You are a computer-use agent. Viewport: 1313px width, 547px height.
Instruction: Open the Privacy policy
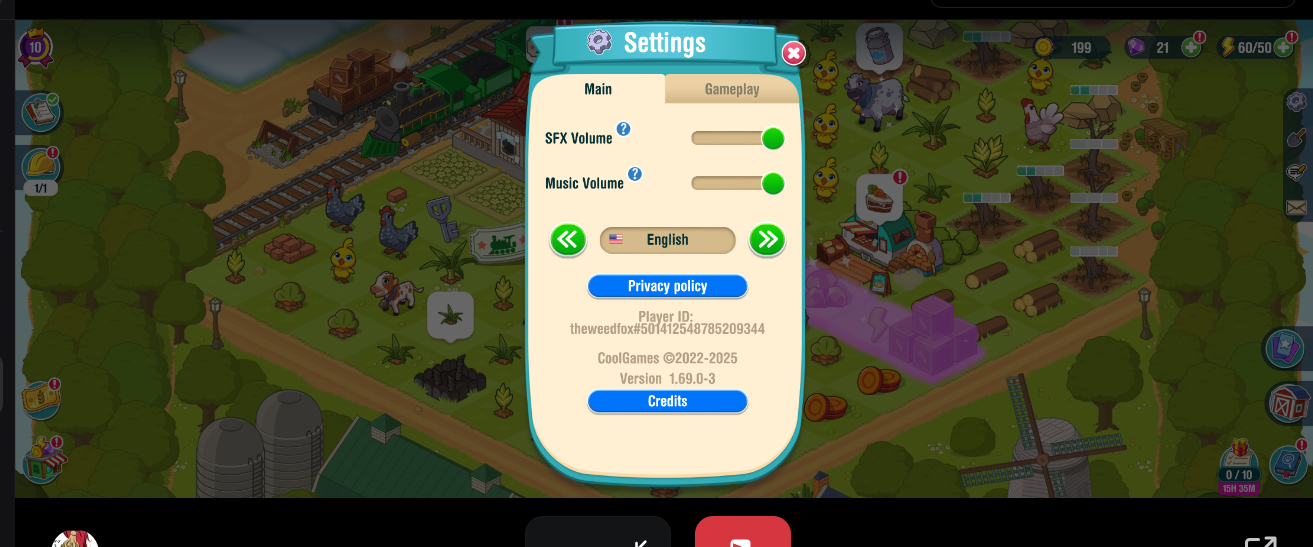point(667,286)
